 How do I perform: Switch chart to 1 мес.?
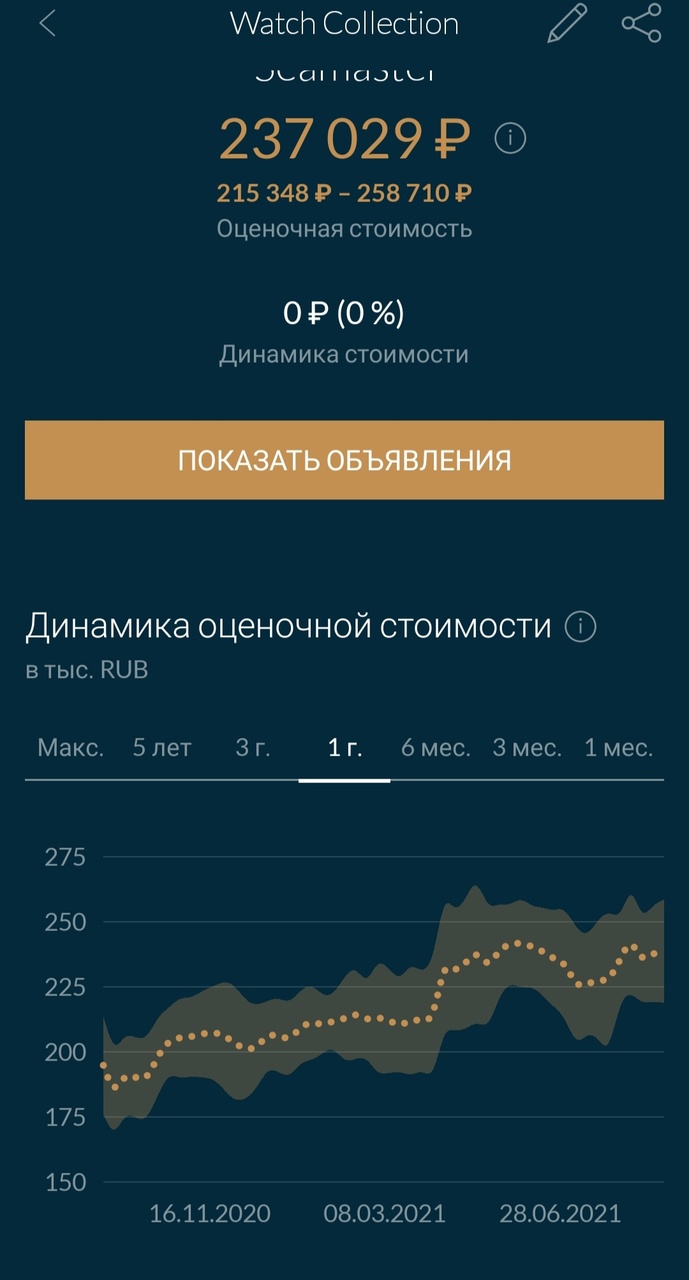[x=618, y=748]
